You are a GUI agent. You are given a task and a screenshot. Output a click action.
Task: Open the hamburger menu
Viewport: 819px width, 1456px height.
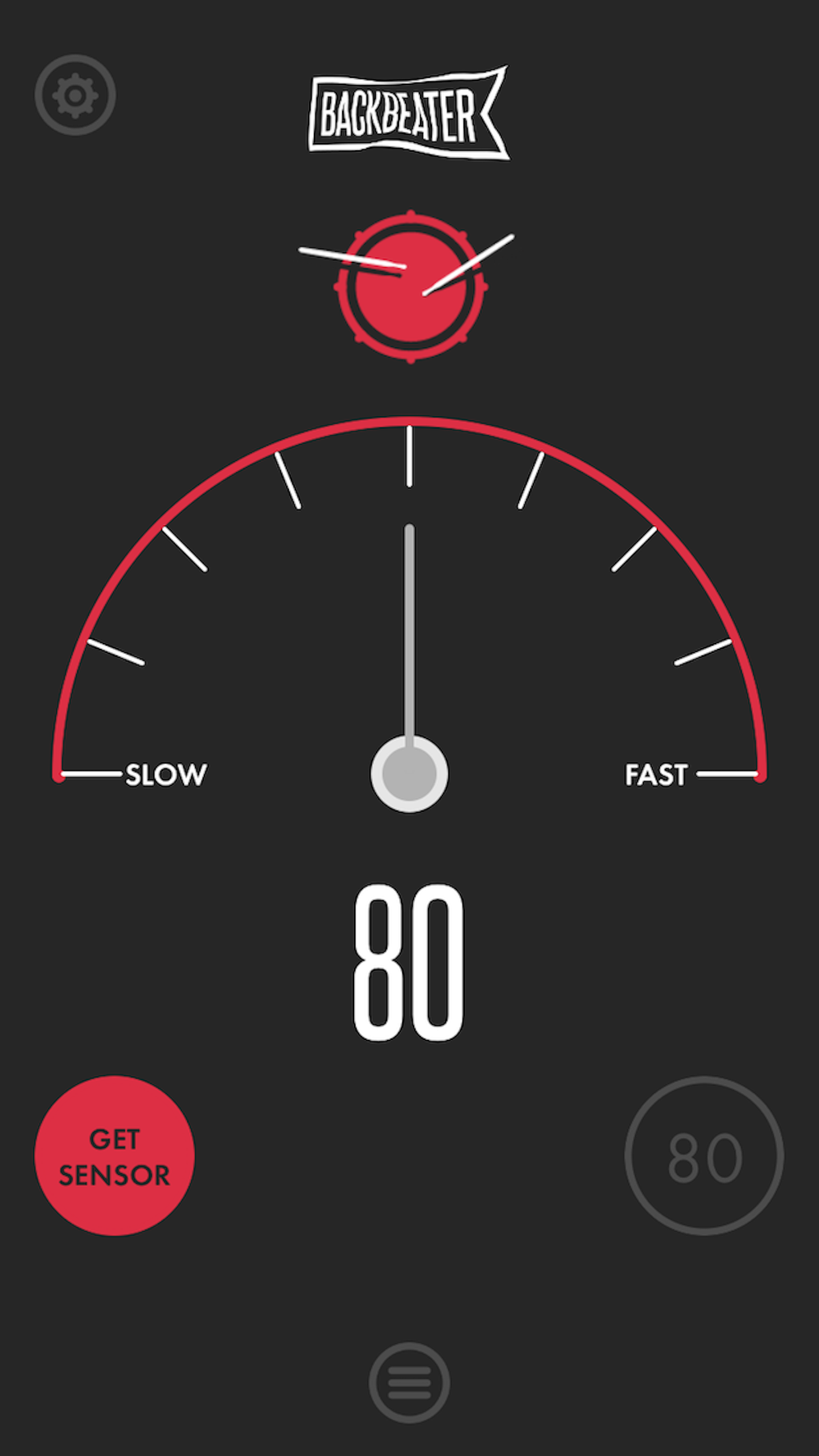tap(409, 1382)
